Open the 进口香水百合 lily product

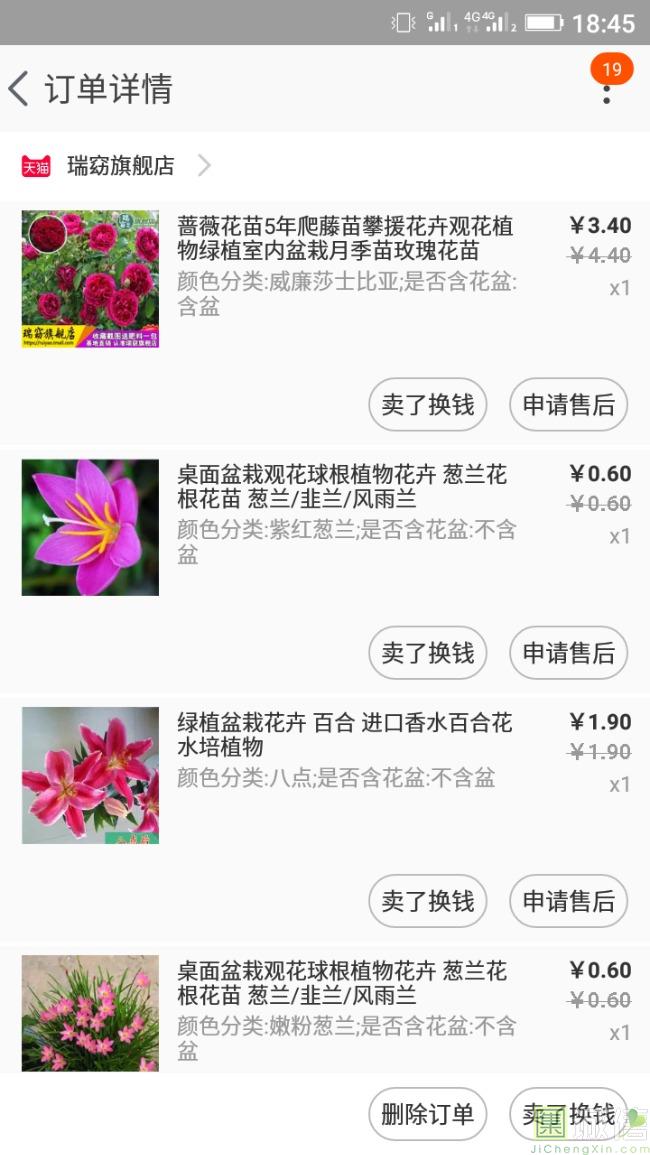pos(345,735)
